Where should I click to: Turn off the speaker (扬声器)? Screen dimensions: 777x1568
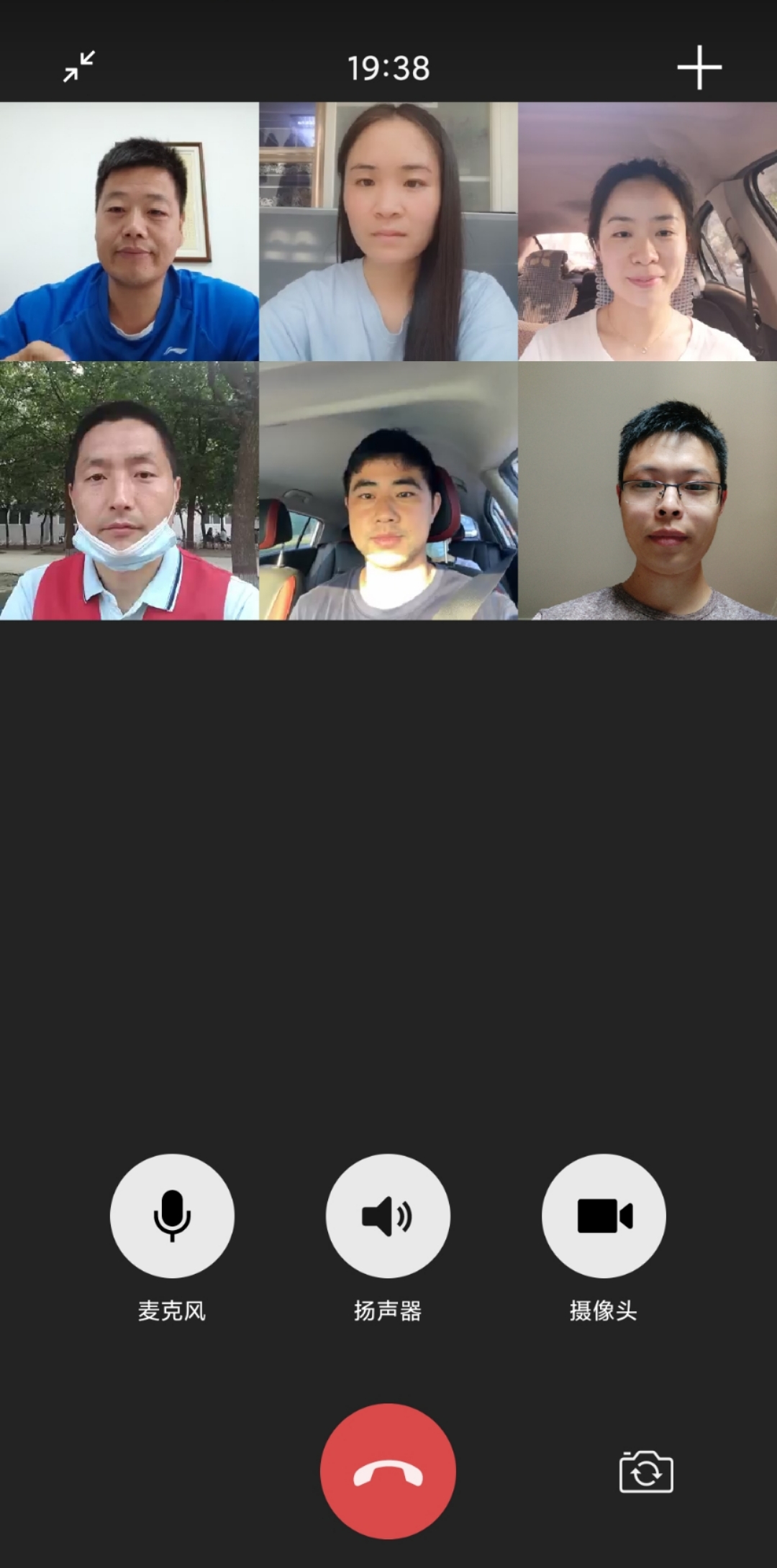[x=388, y=1216]
